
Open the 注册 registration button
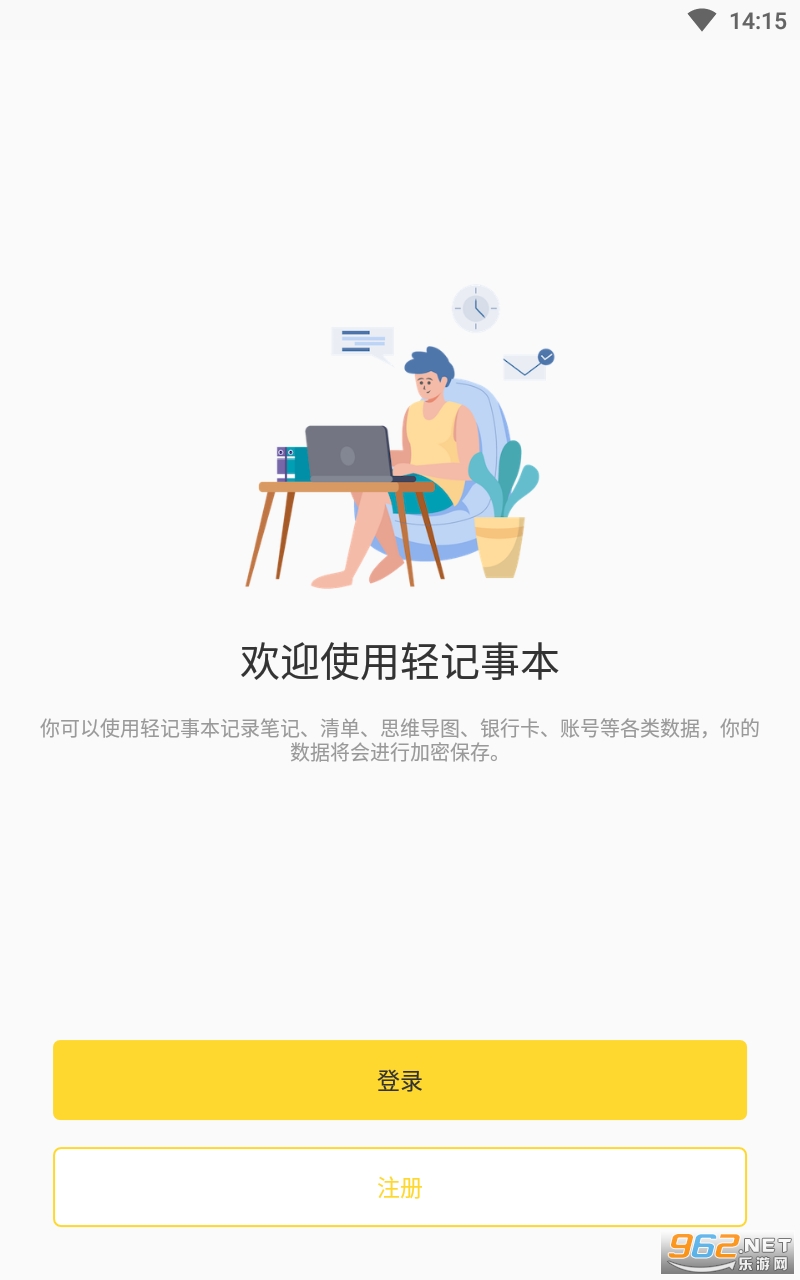tap(400, 1187)
